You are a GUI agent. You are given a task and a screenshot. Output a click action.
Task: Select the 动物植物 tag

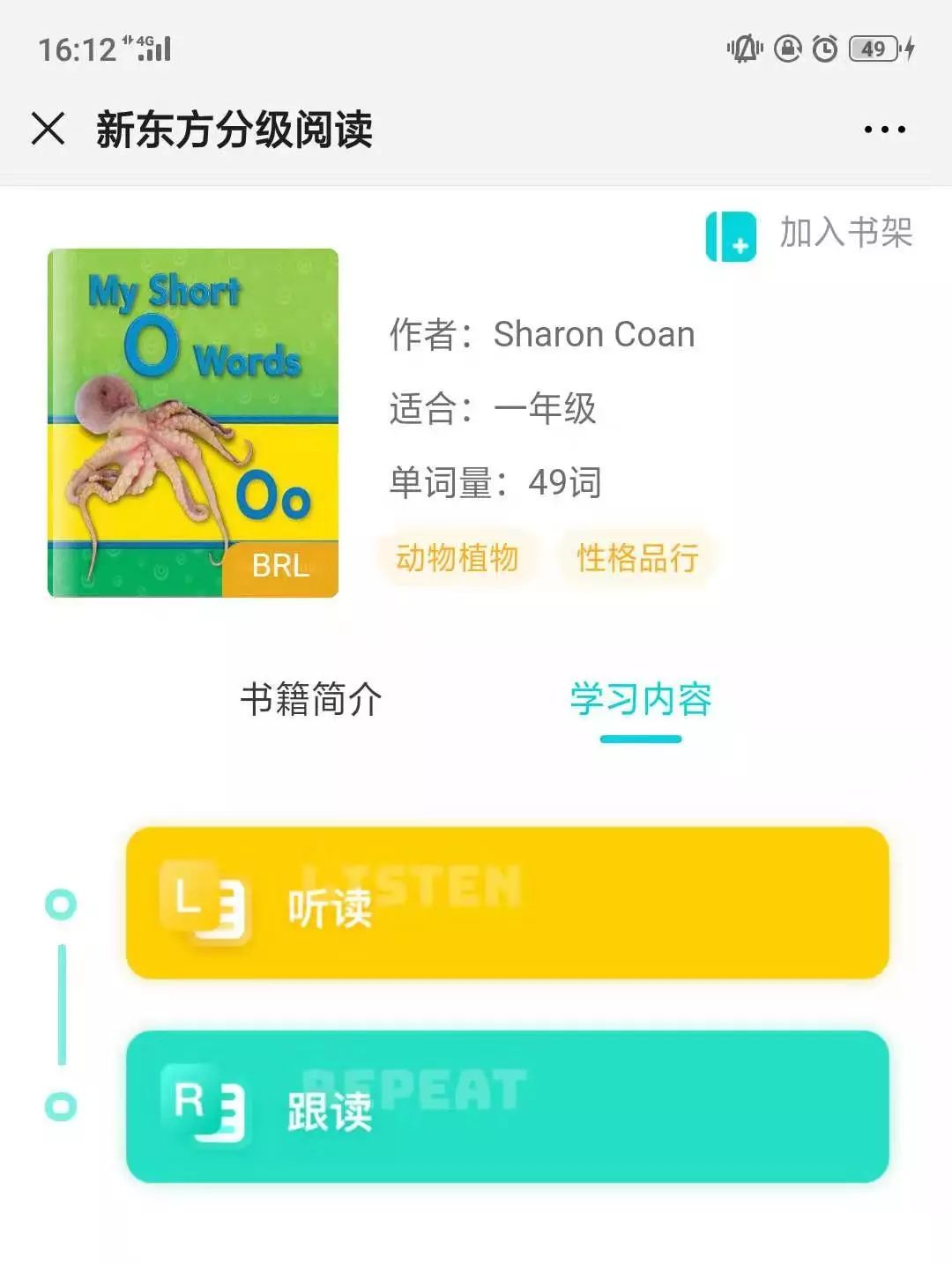tap(457, 557)
